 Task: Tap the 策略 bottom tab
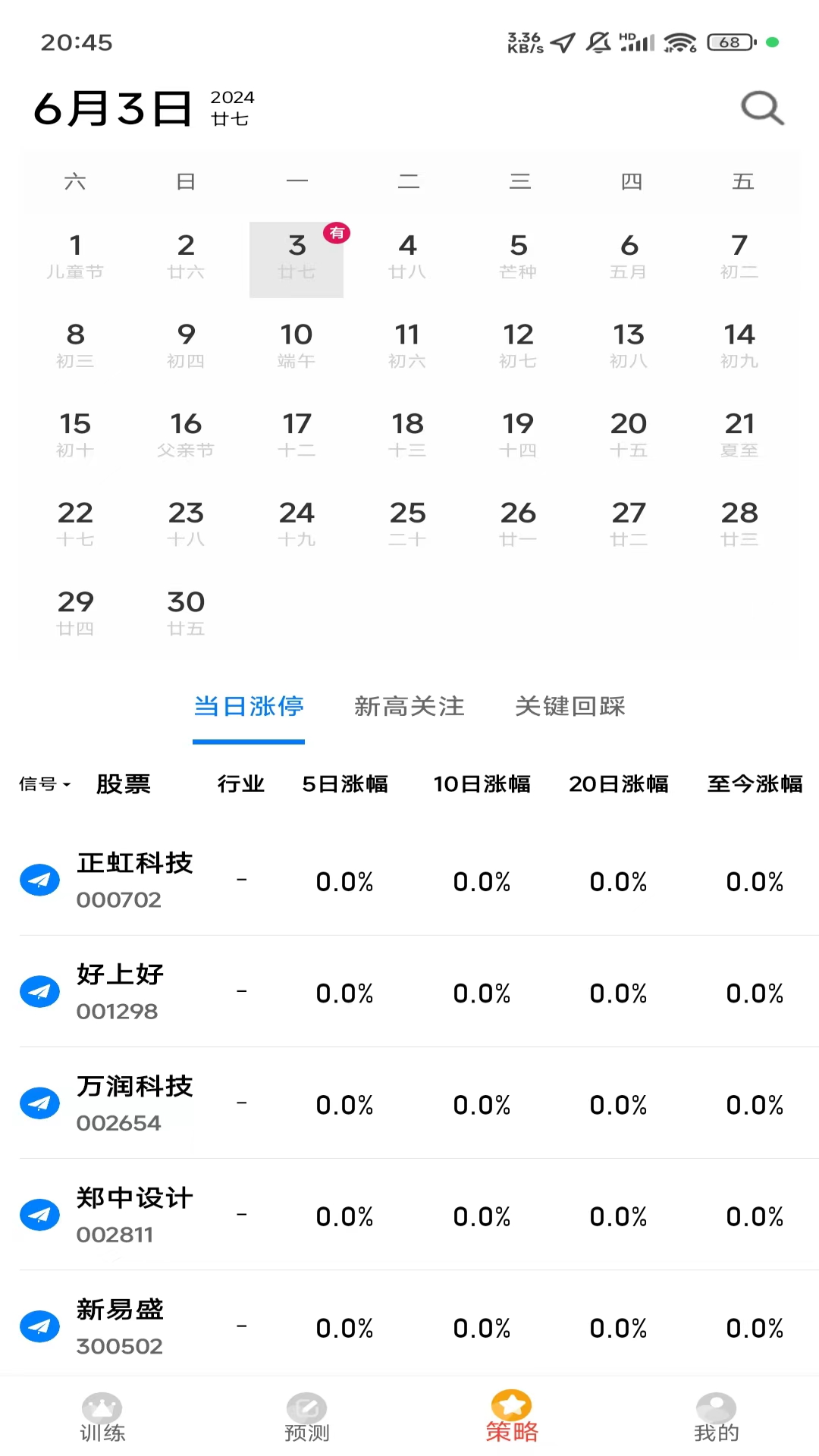tap(512, 1417)
